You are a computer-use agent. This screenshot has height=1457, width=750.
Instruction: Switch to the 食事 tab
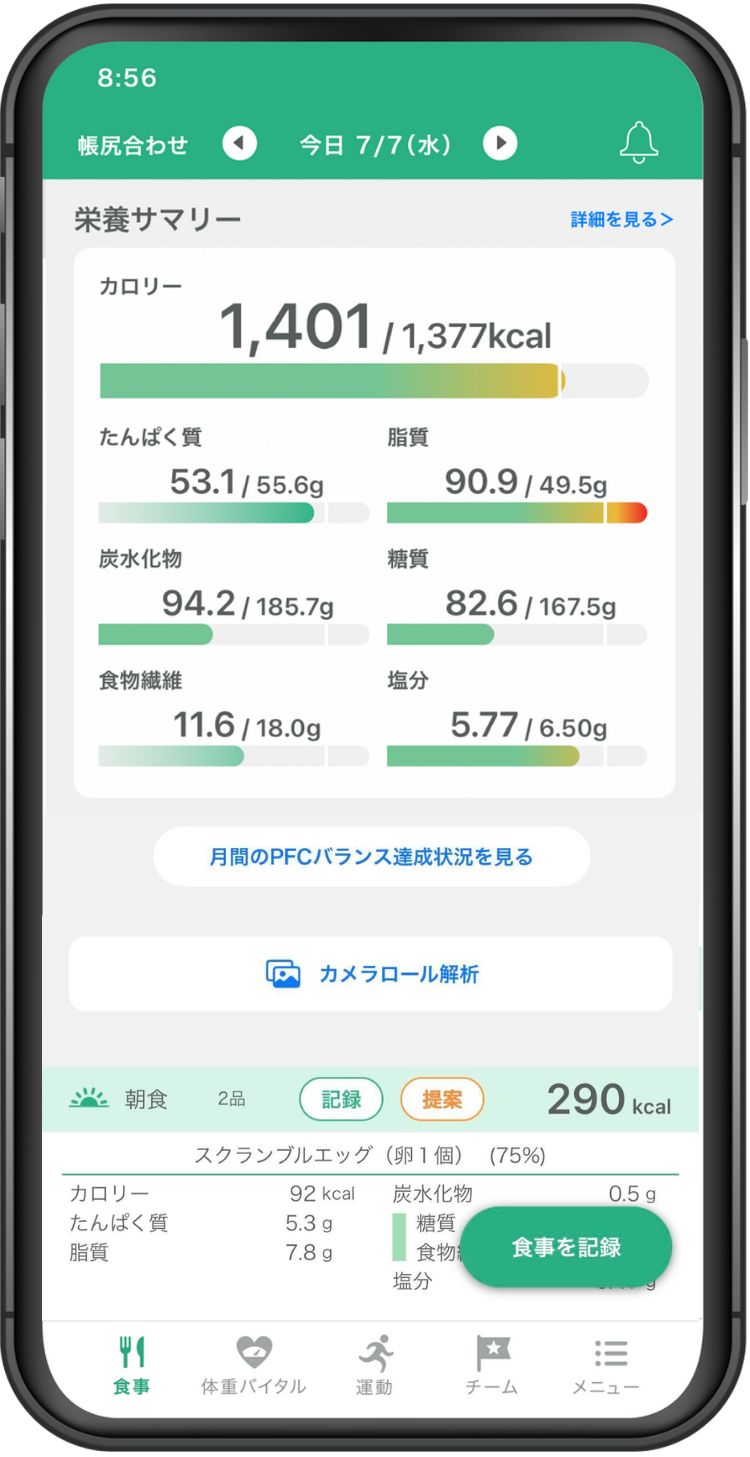pyautogui.click(x=132, y=1365)
